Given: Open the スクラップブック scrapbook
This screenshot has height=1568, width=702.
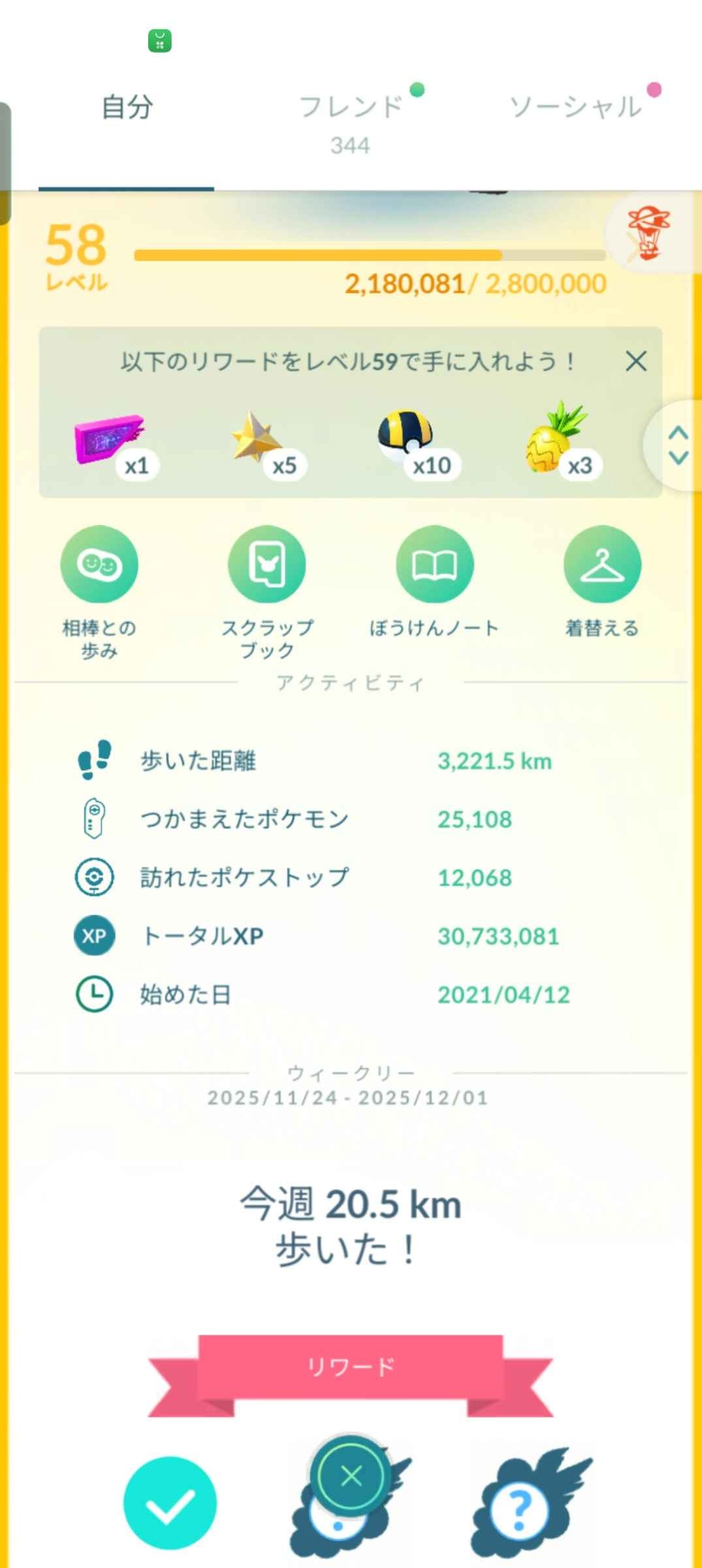Looking at the screenshot, I should (267, 565).
